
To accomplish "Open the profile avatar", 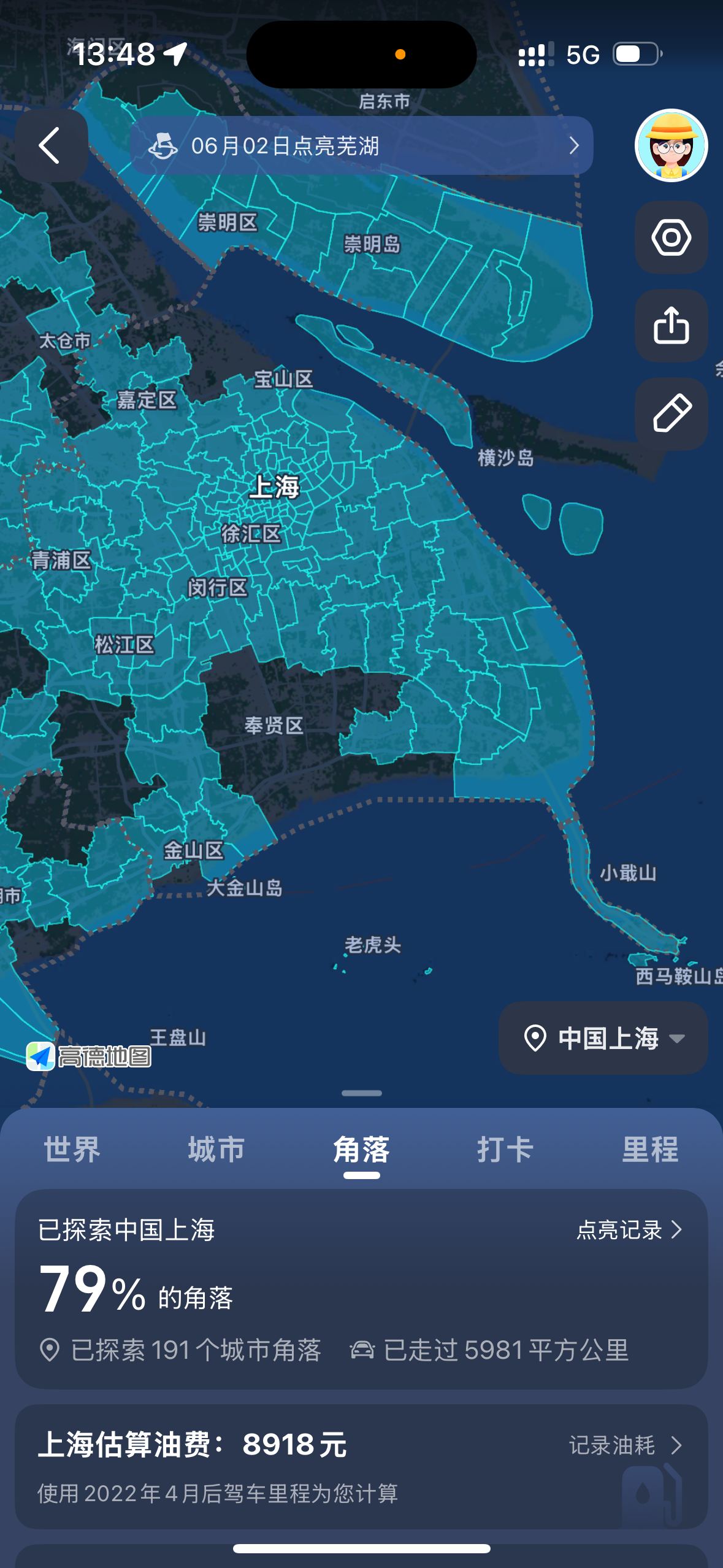I will (x=671, y=145).
